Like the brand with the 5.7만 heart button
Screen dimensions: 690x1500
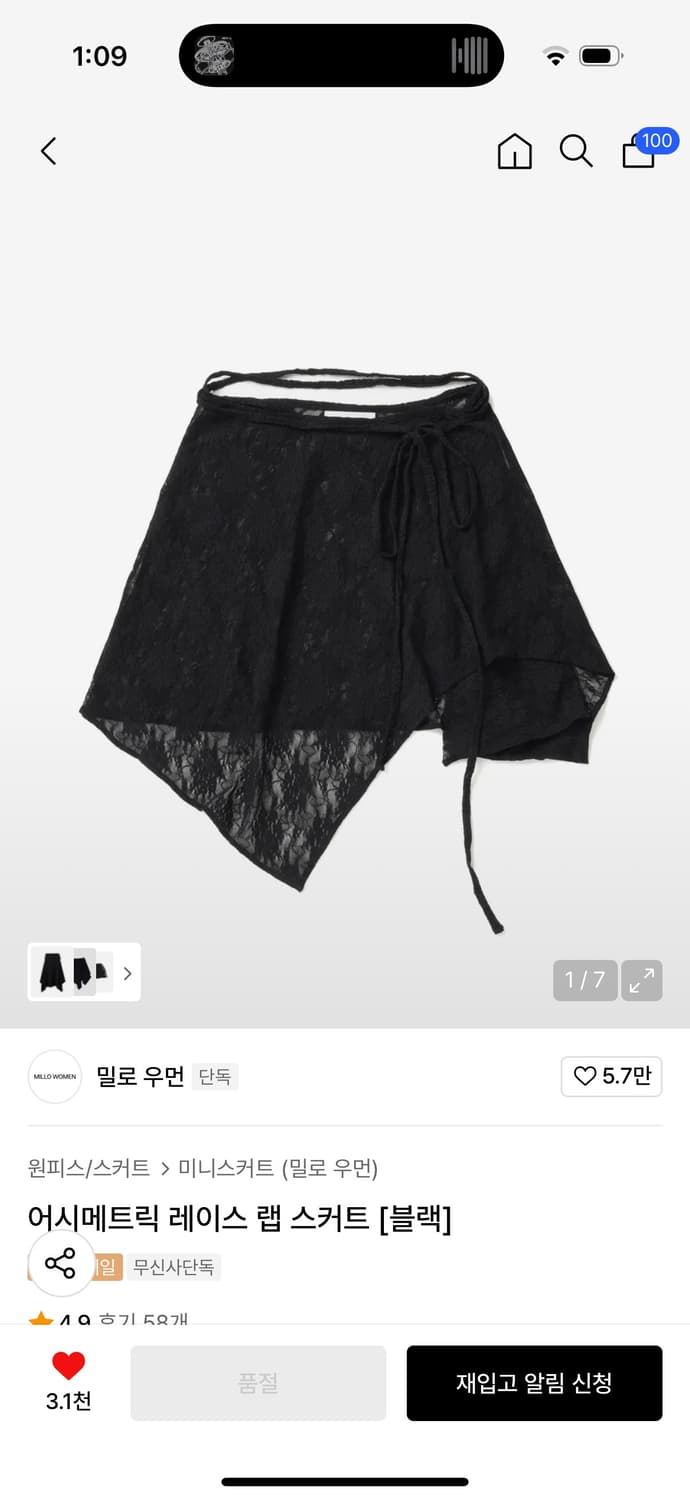611,1076
